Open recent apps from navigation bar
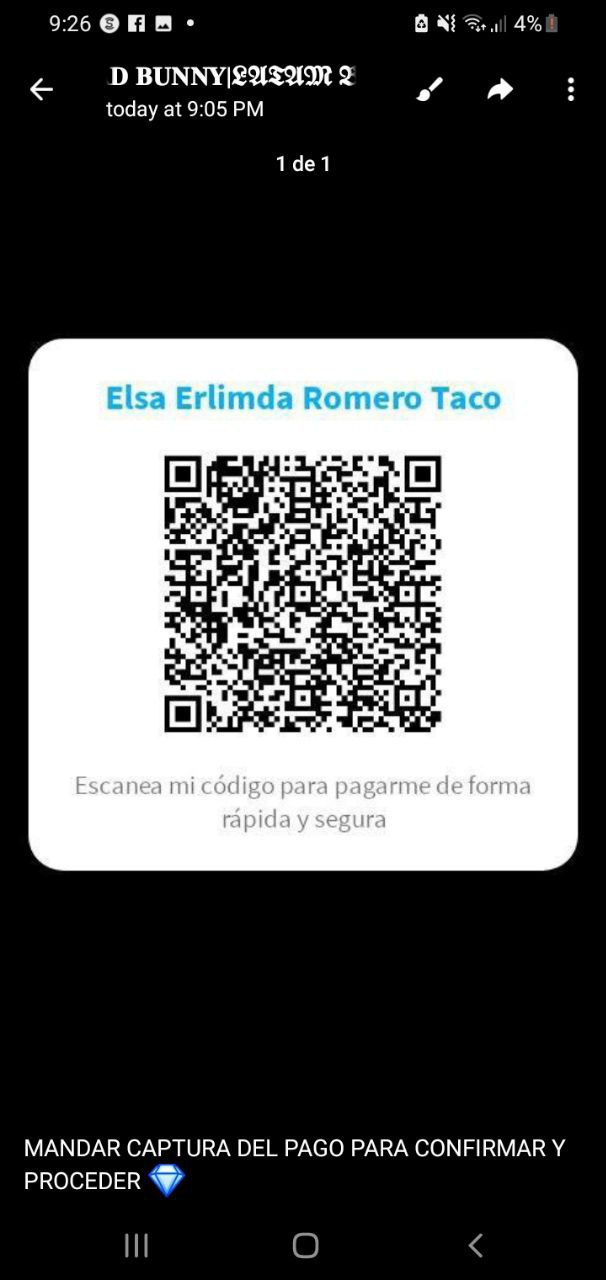This screenshot has height=1280, width=606. pos(136,1245)
